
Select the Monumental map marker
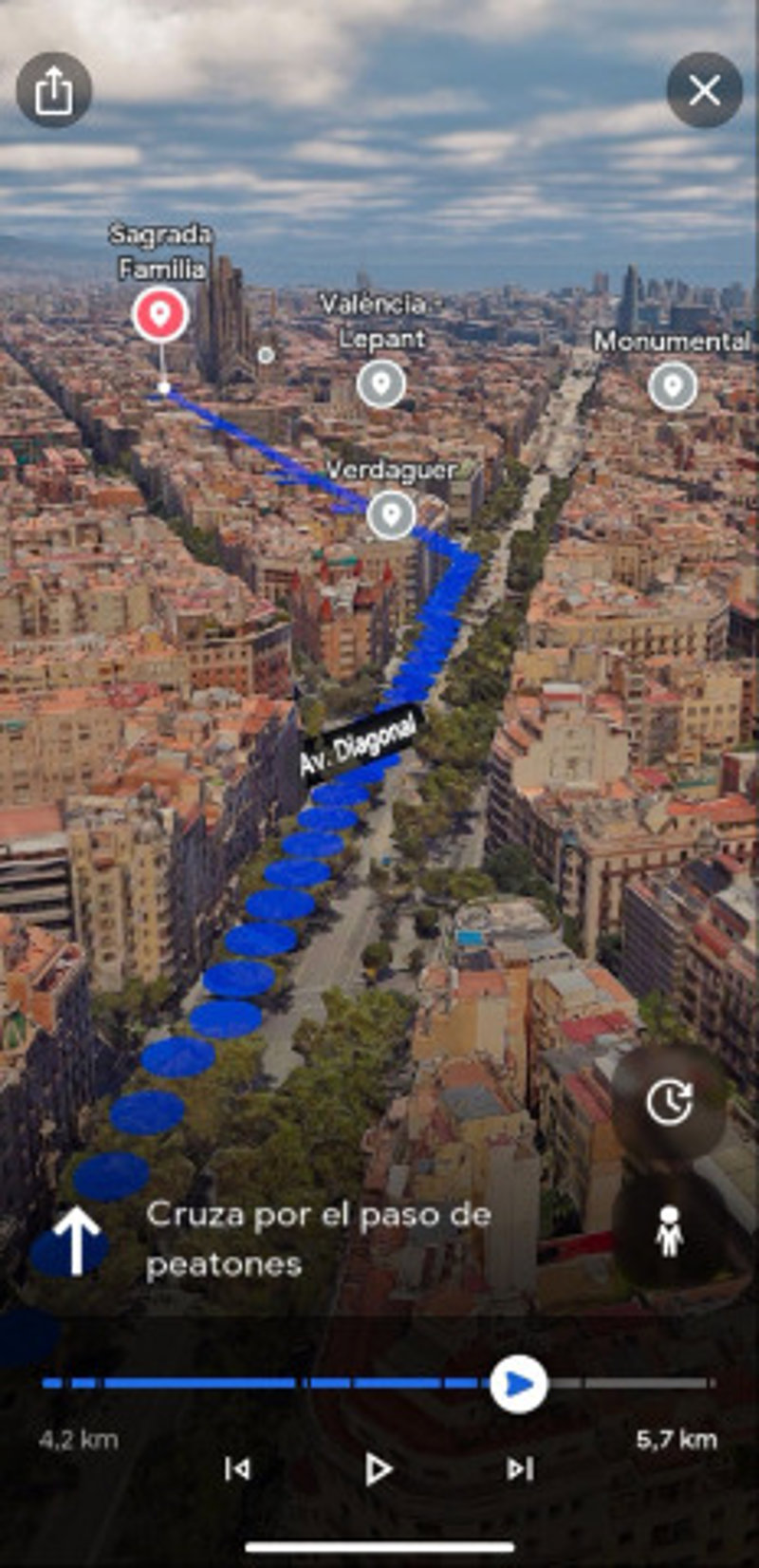pos(672,386)
